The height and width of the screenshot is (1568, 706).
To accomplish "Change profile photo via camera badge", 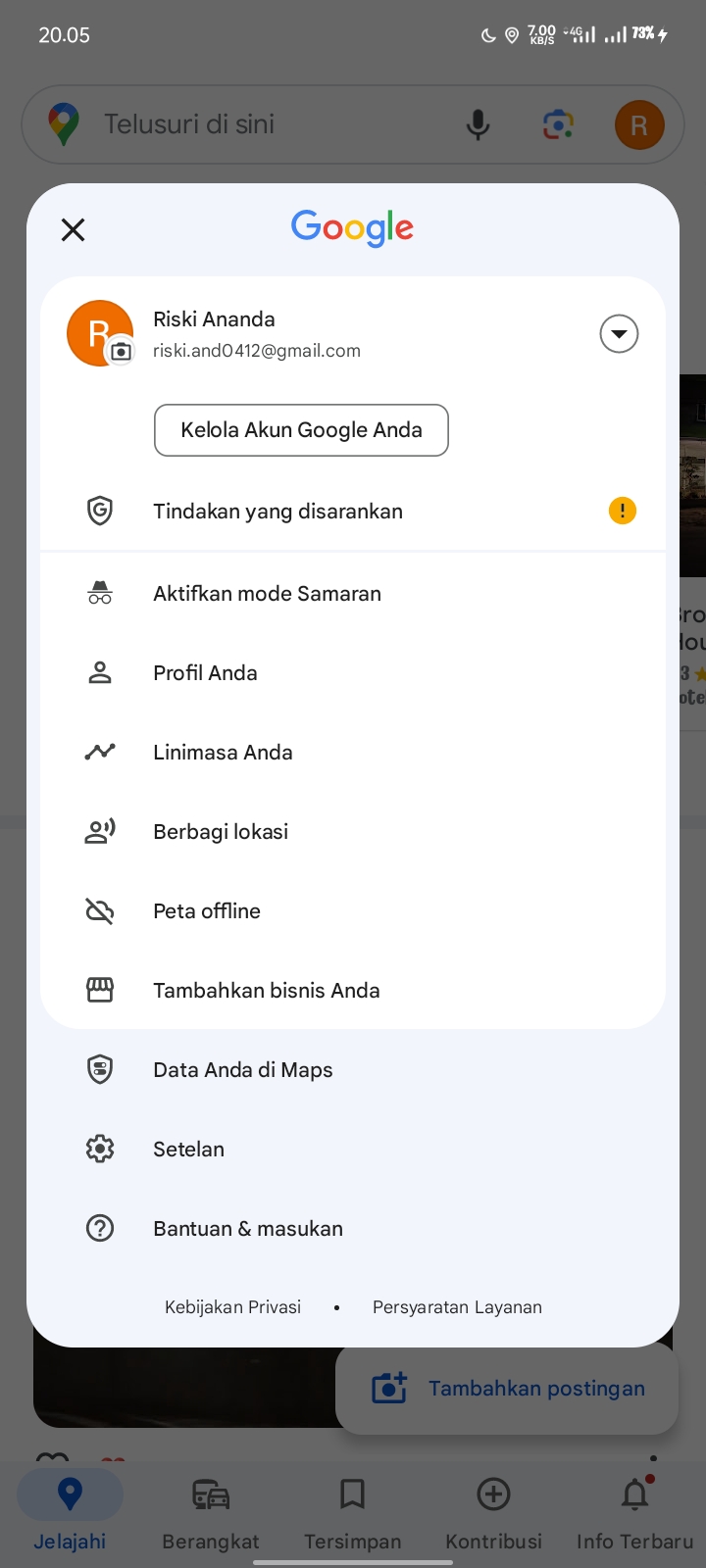I will pyautogui.click(x=121, y=351).
